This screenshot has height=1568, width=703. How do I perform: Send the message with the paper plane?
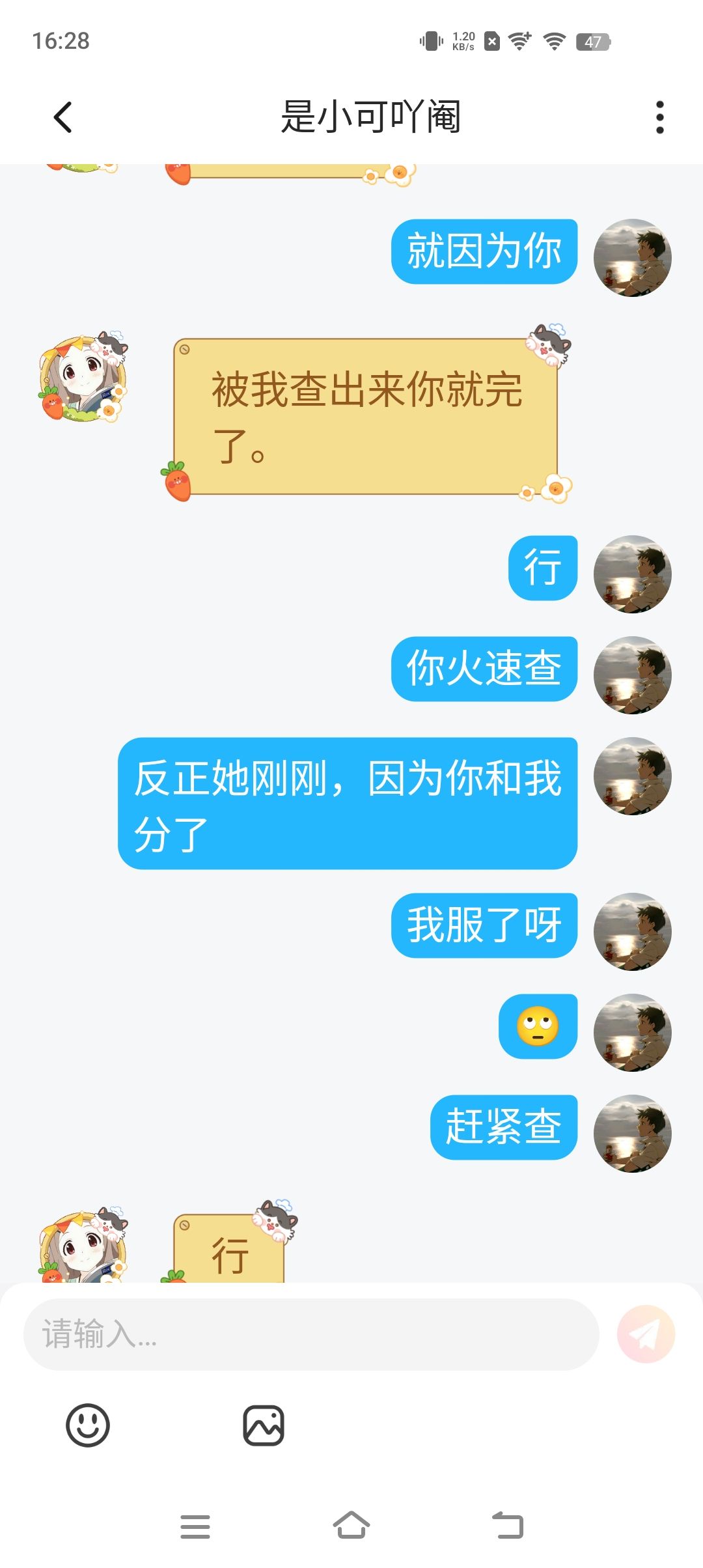[x=646, y=1334]
